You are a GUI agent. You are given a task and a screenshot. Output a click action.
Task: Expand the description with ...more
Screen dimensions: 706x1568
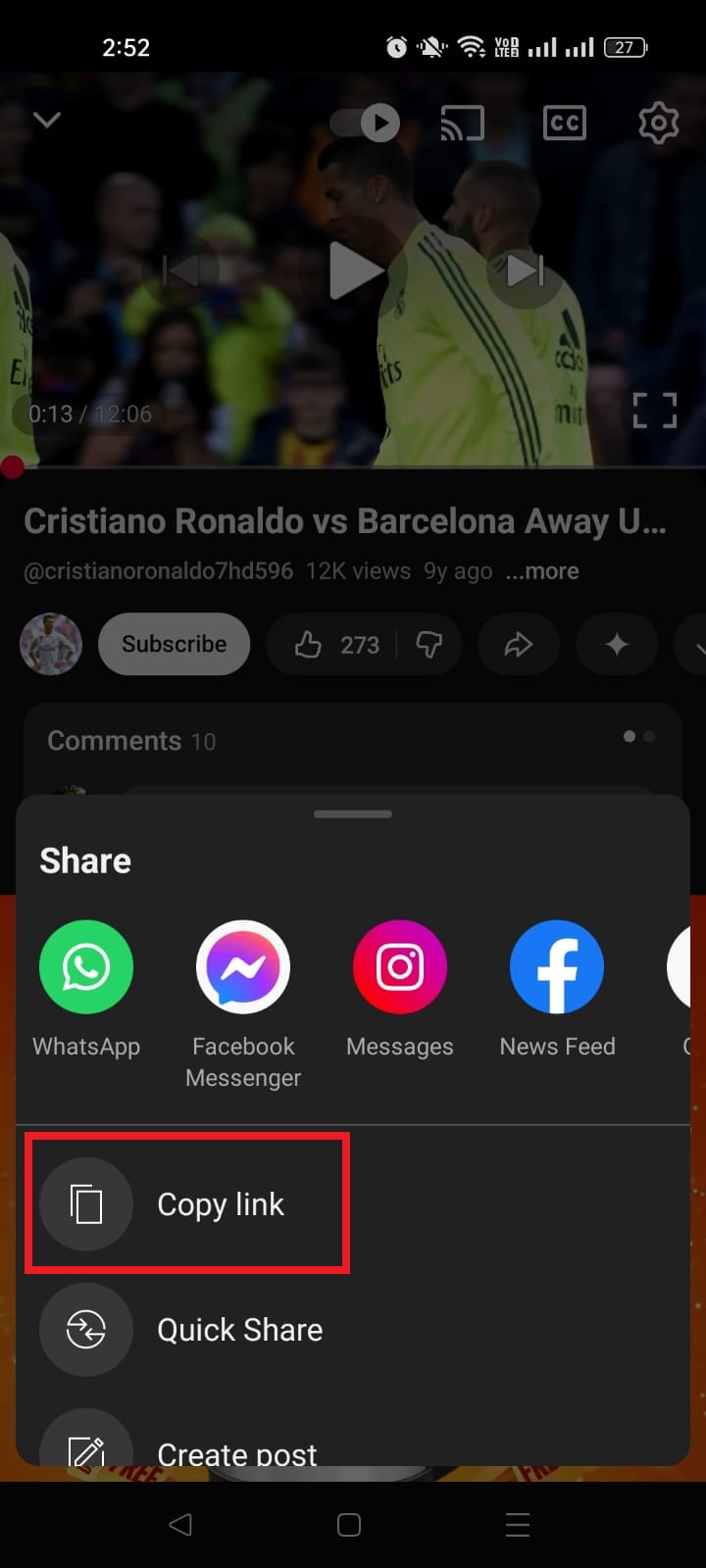(540, 570)
